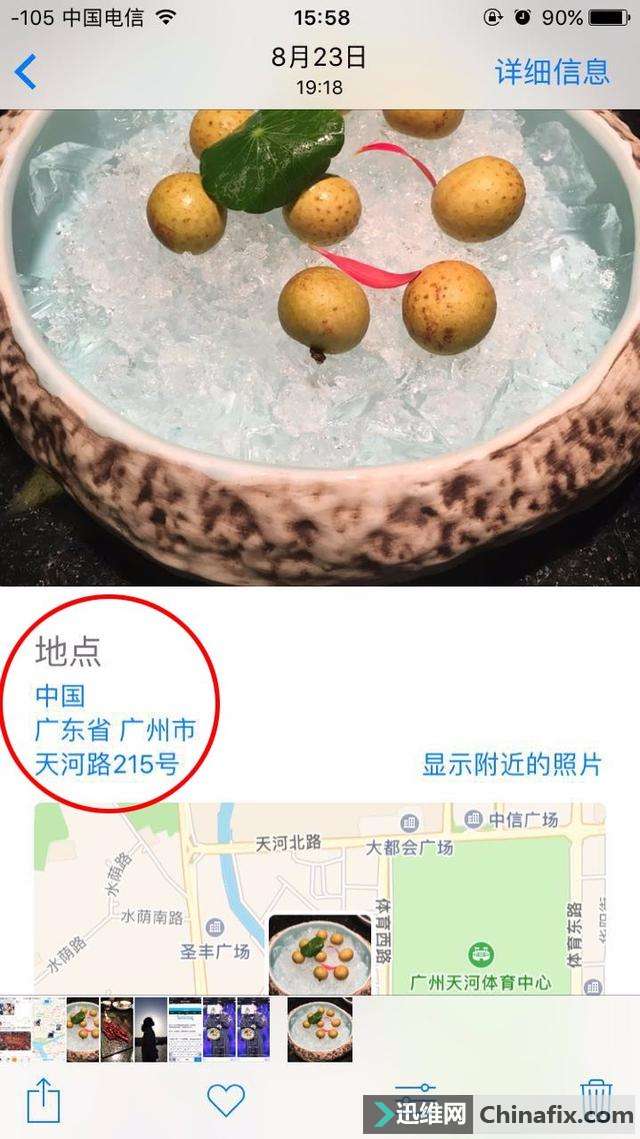
Task: View the main photo of fruit on ice
Action: (320, 347)
